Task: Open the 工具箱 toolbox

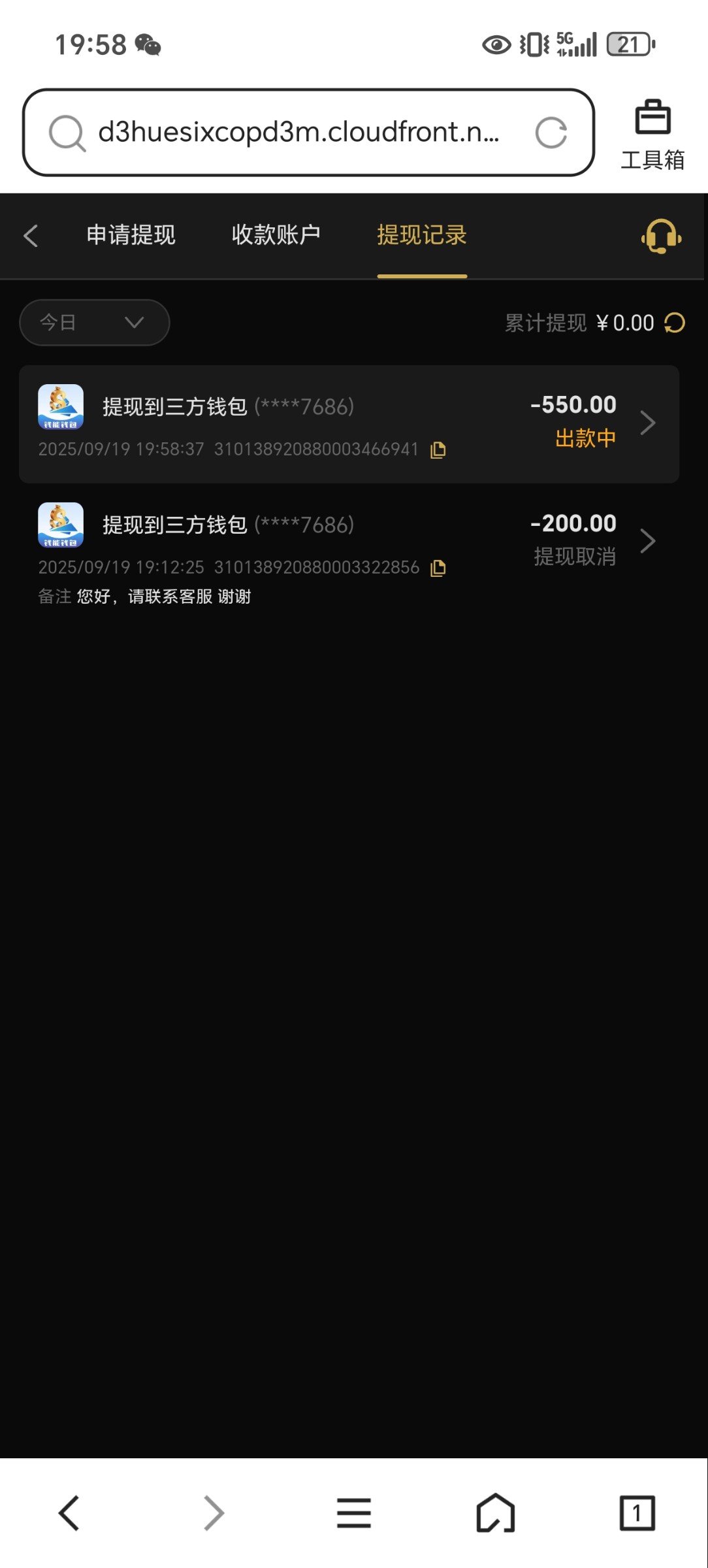Action: point(652,135)
